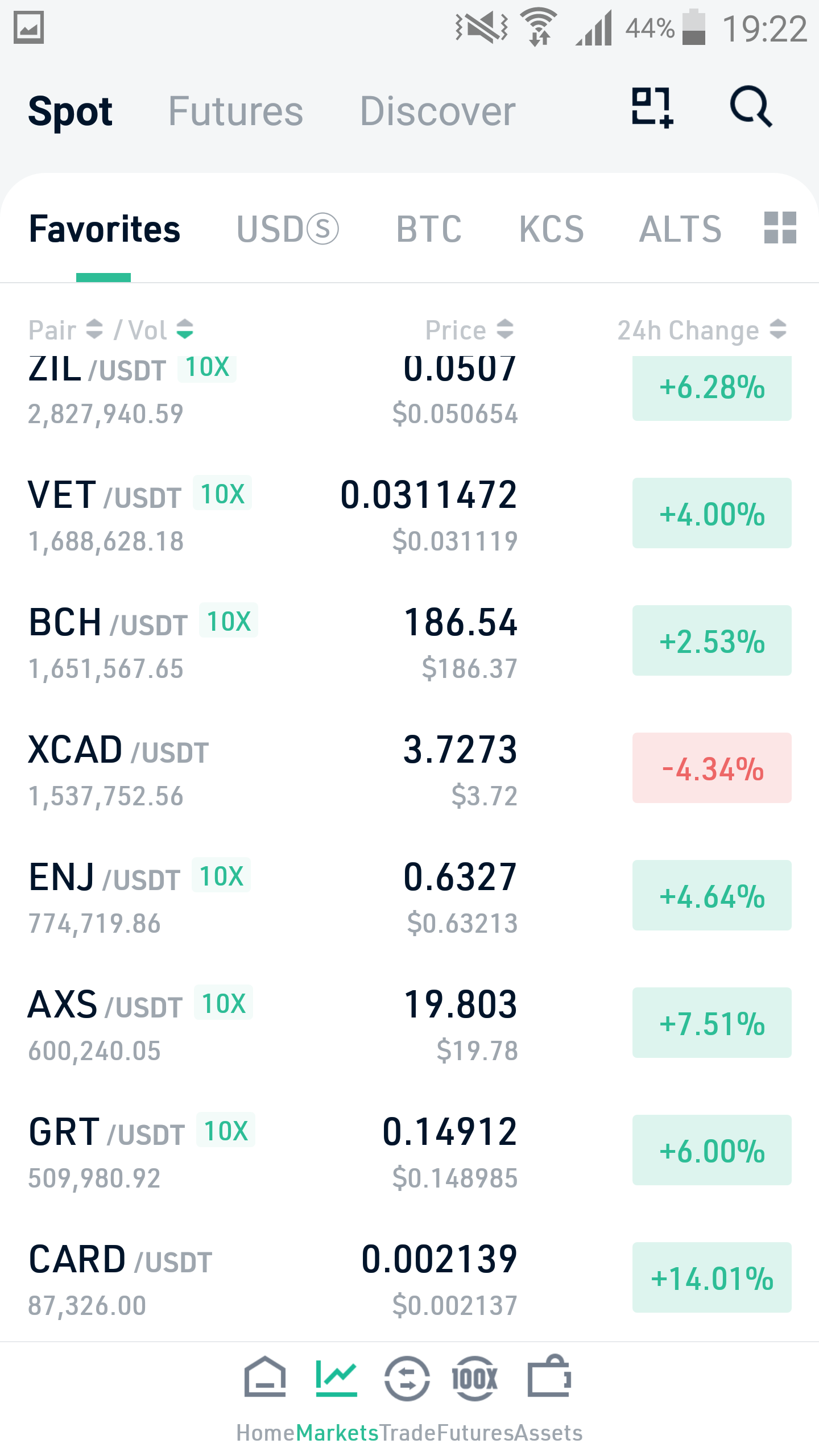Select the KCS market tab
Image resolution: width=819 pixels, height=1456 pixels.
[x=551, y=229]
